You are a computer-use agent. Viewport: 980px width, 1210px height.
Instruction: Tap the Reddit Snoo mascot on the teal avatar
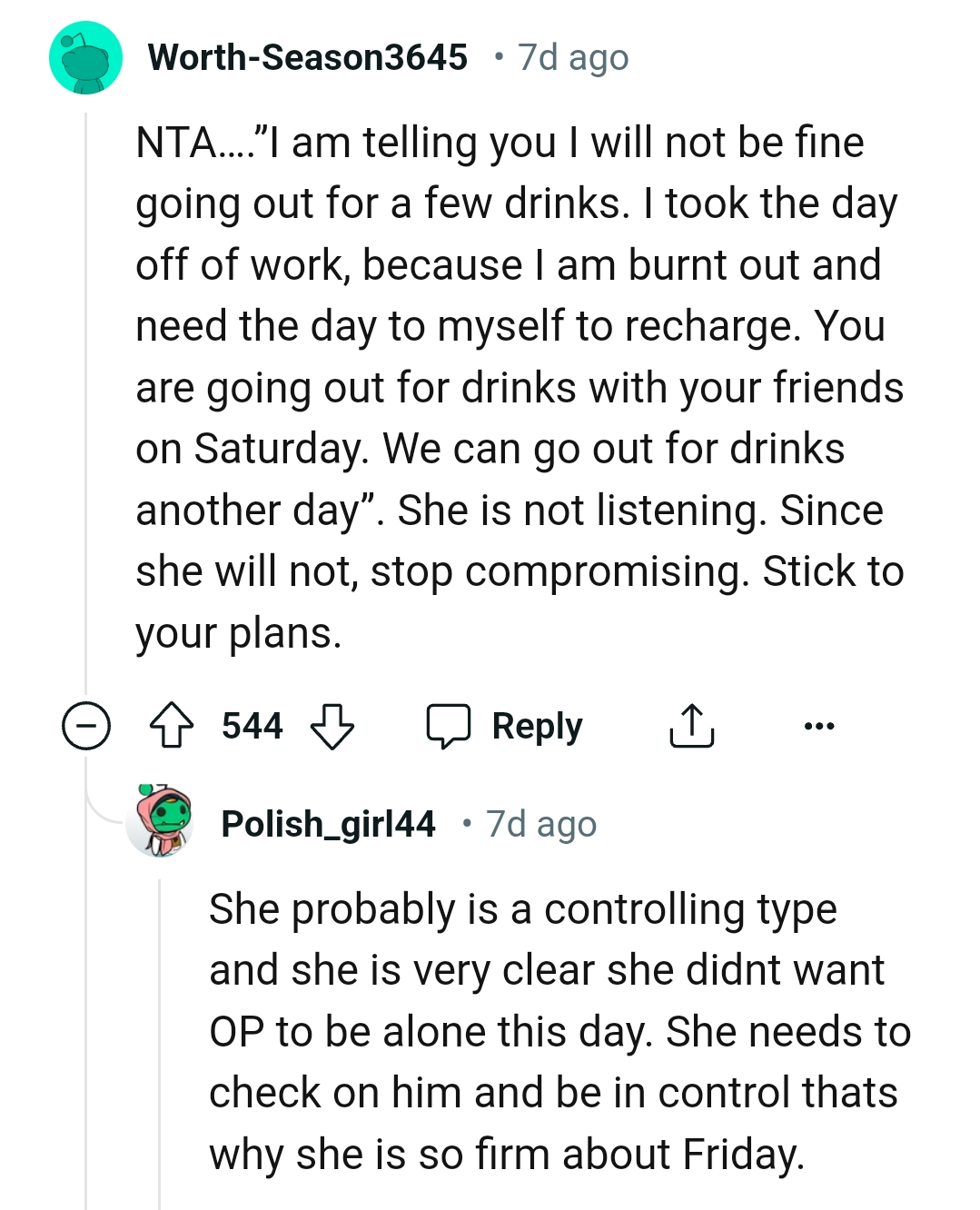86,56
